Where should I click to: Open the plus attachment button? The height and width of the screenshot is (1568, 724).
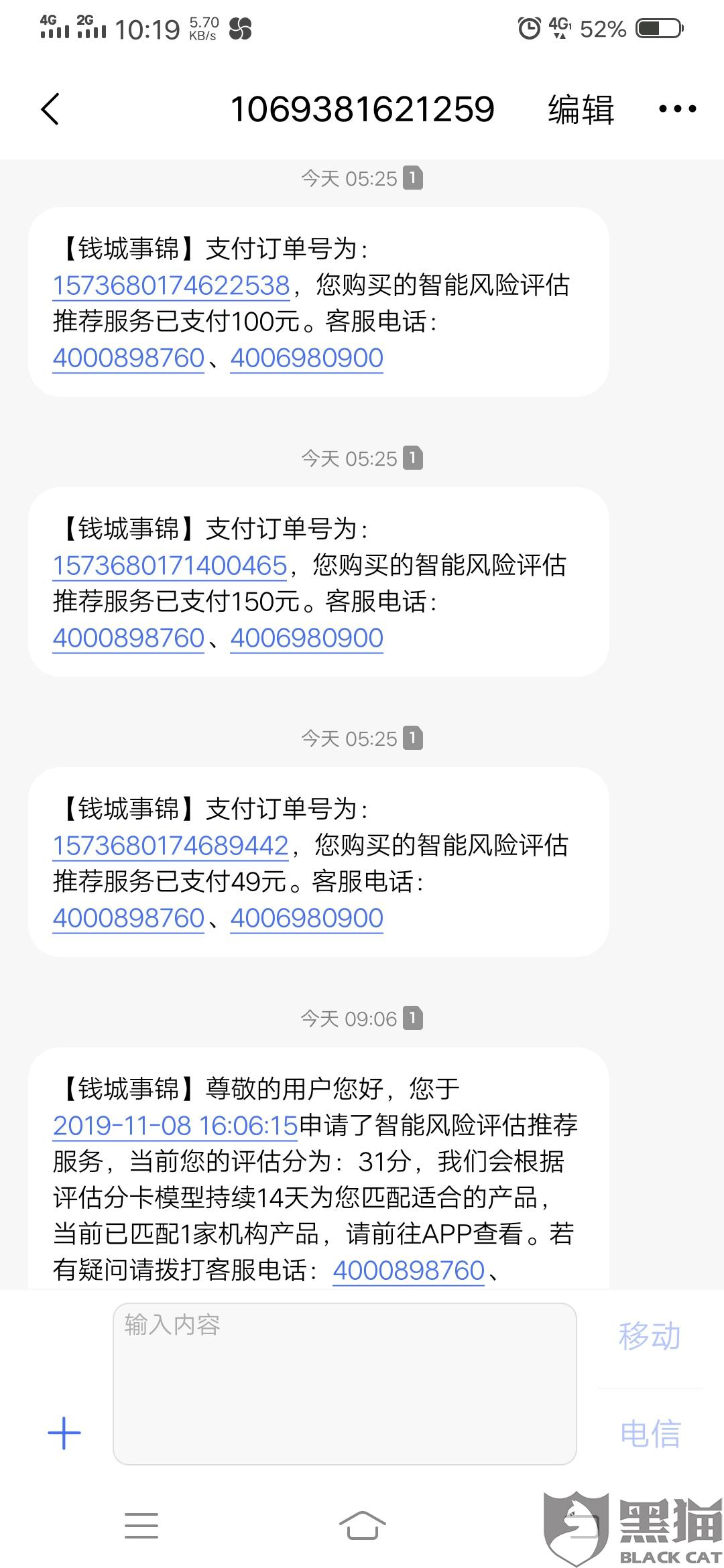coord(64,1433)
